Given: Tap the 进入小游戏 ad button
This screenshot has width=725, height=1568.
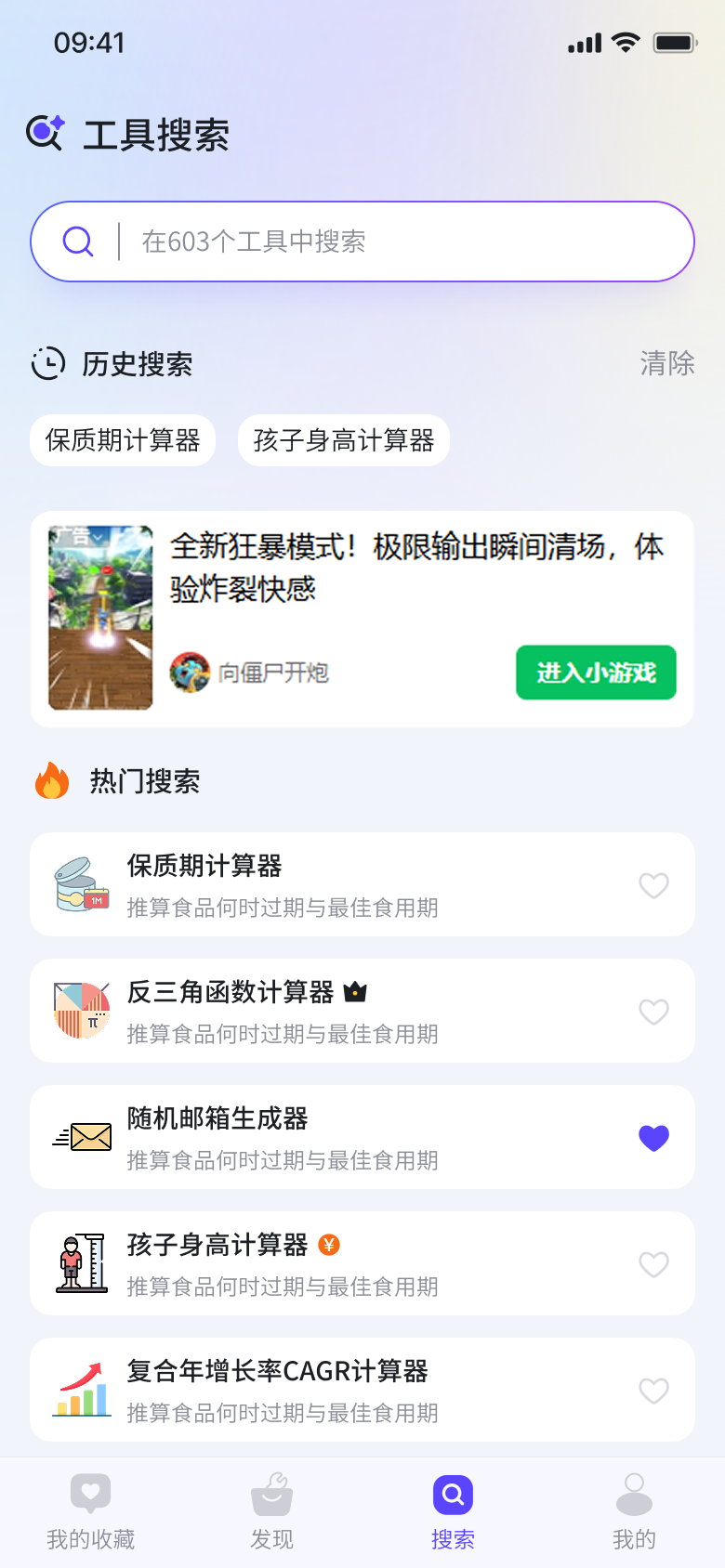Looking at the screenshot, I should coord(596,673).
